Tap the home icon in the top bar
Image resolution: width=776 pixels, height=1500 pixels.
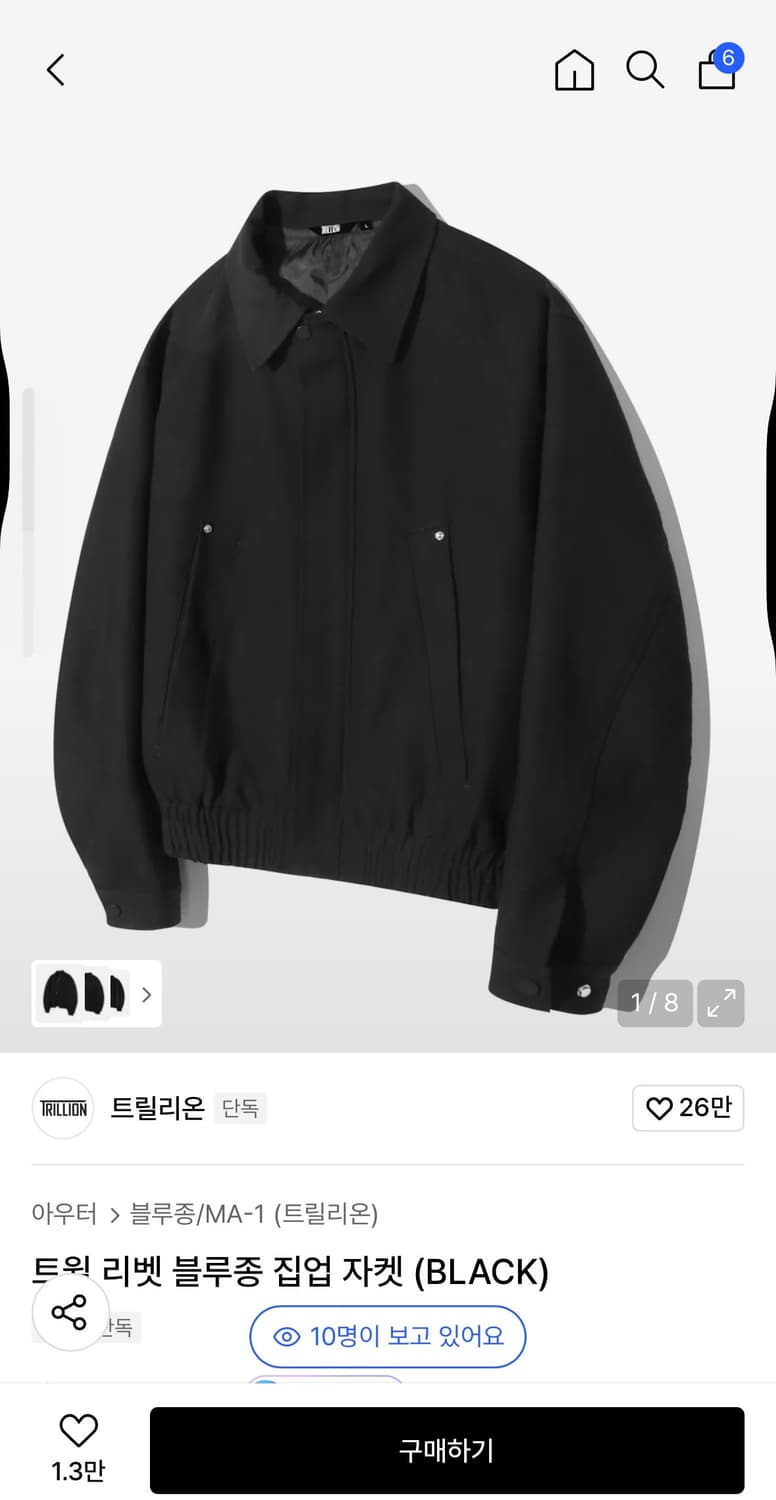(x=574, y=70)
